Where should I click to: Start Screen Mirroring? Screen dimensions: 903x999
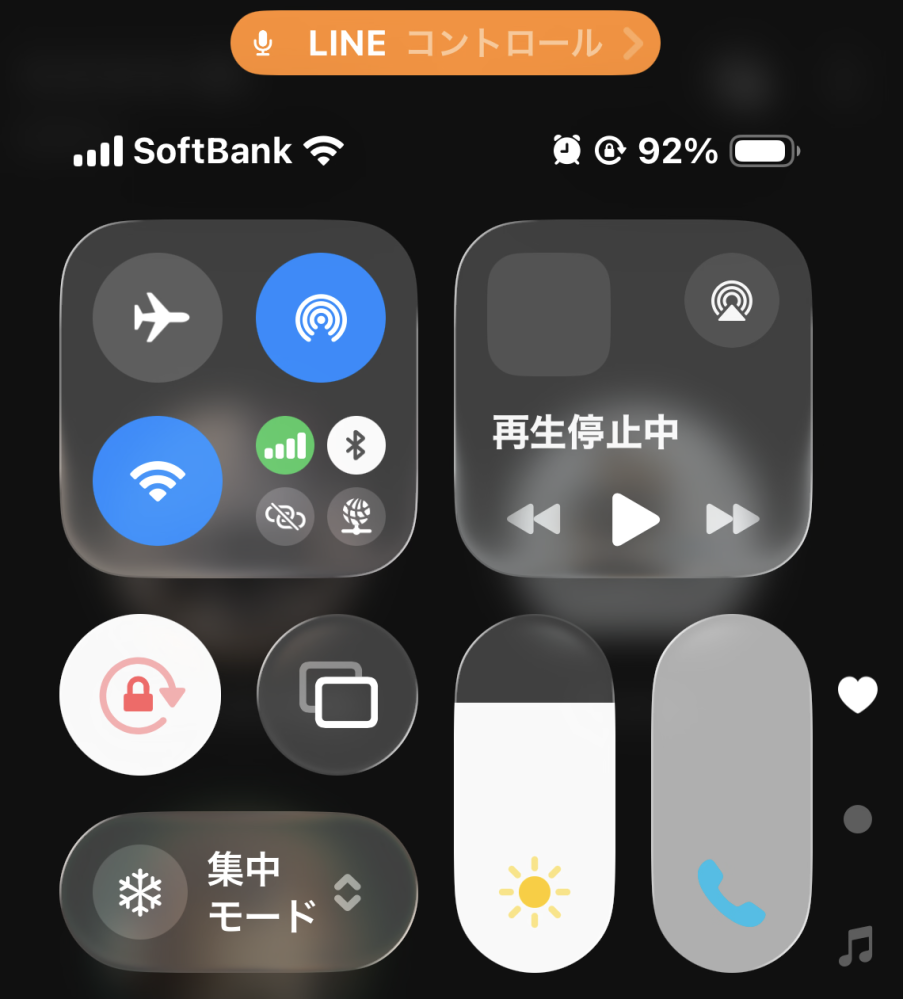pyautogui.click(x=337, y=694)
